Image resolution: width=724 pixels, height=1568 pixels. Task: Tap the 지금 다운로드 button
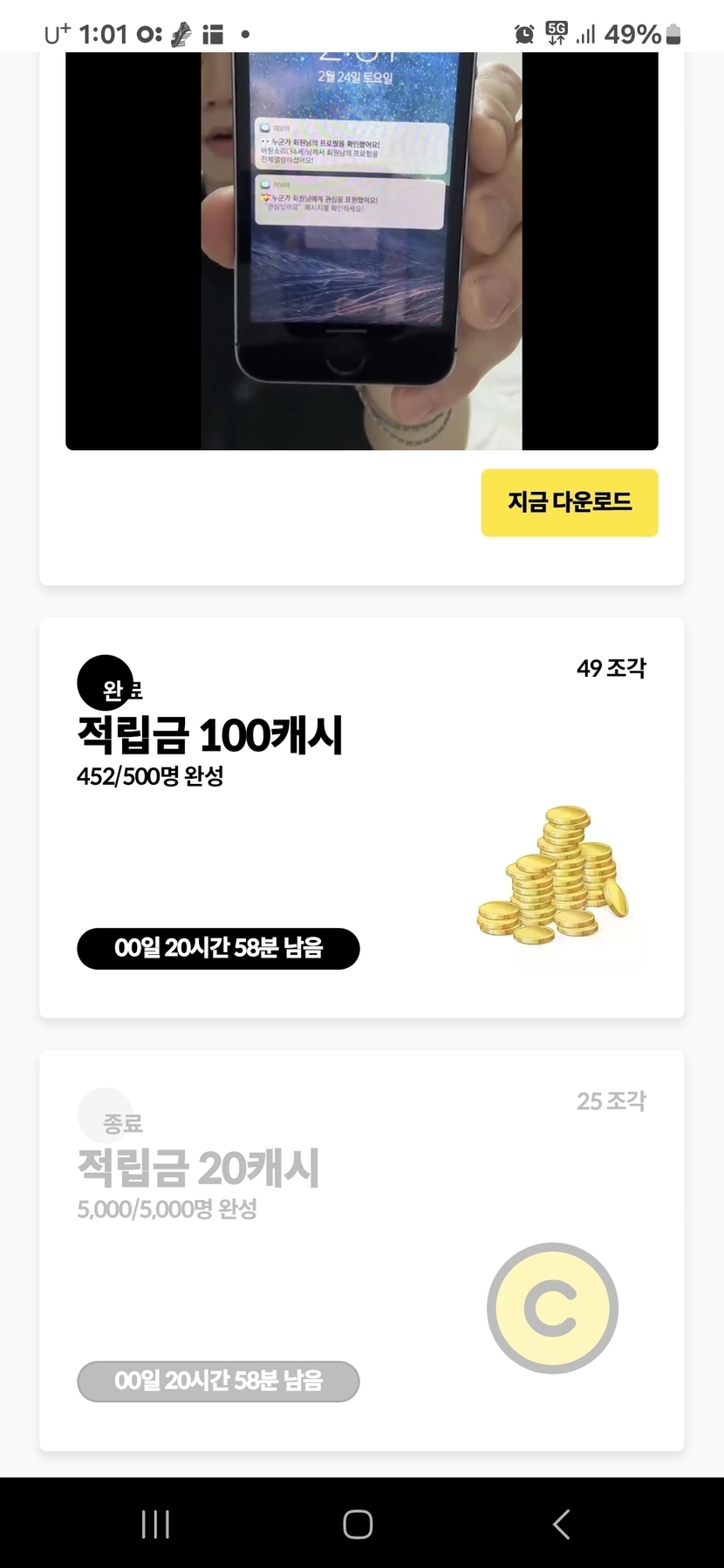click(x=569, y=502)
